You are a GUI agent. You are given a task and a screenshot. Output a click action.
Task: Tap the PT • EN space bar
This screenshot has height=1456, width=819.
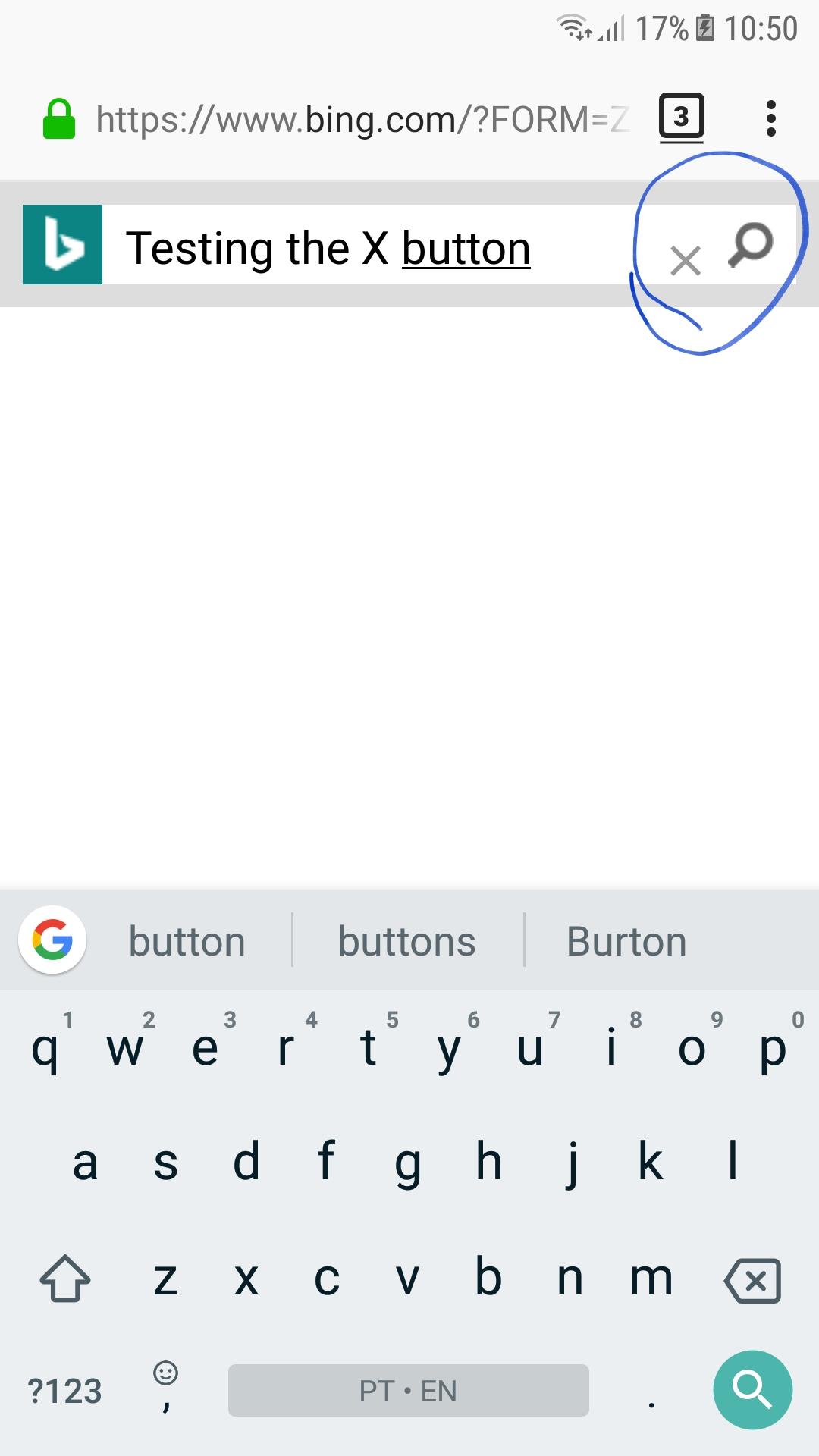408,1390
